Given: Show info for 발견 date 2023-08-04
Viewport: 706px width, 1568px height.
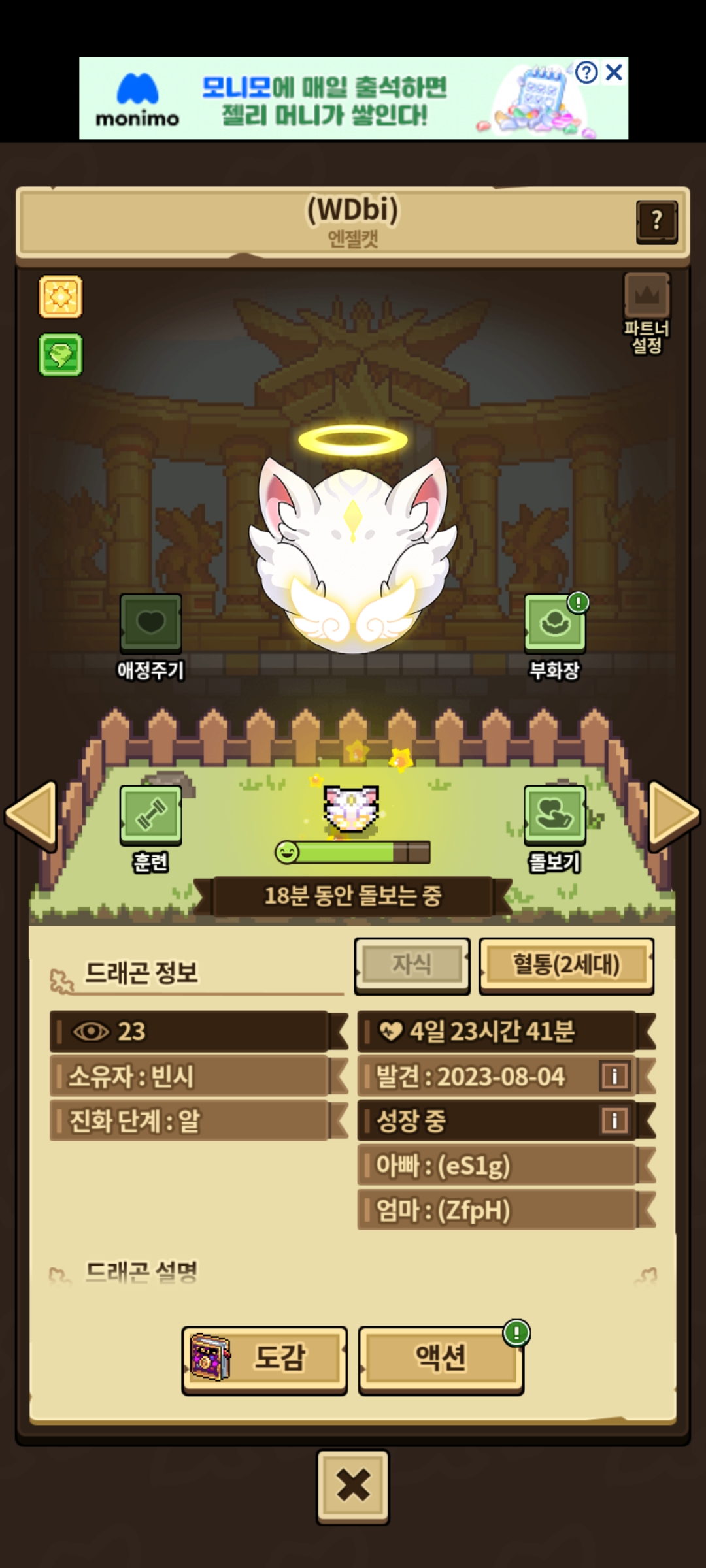Looking at the screenshot, I should click(614, 1076).
